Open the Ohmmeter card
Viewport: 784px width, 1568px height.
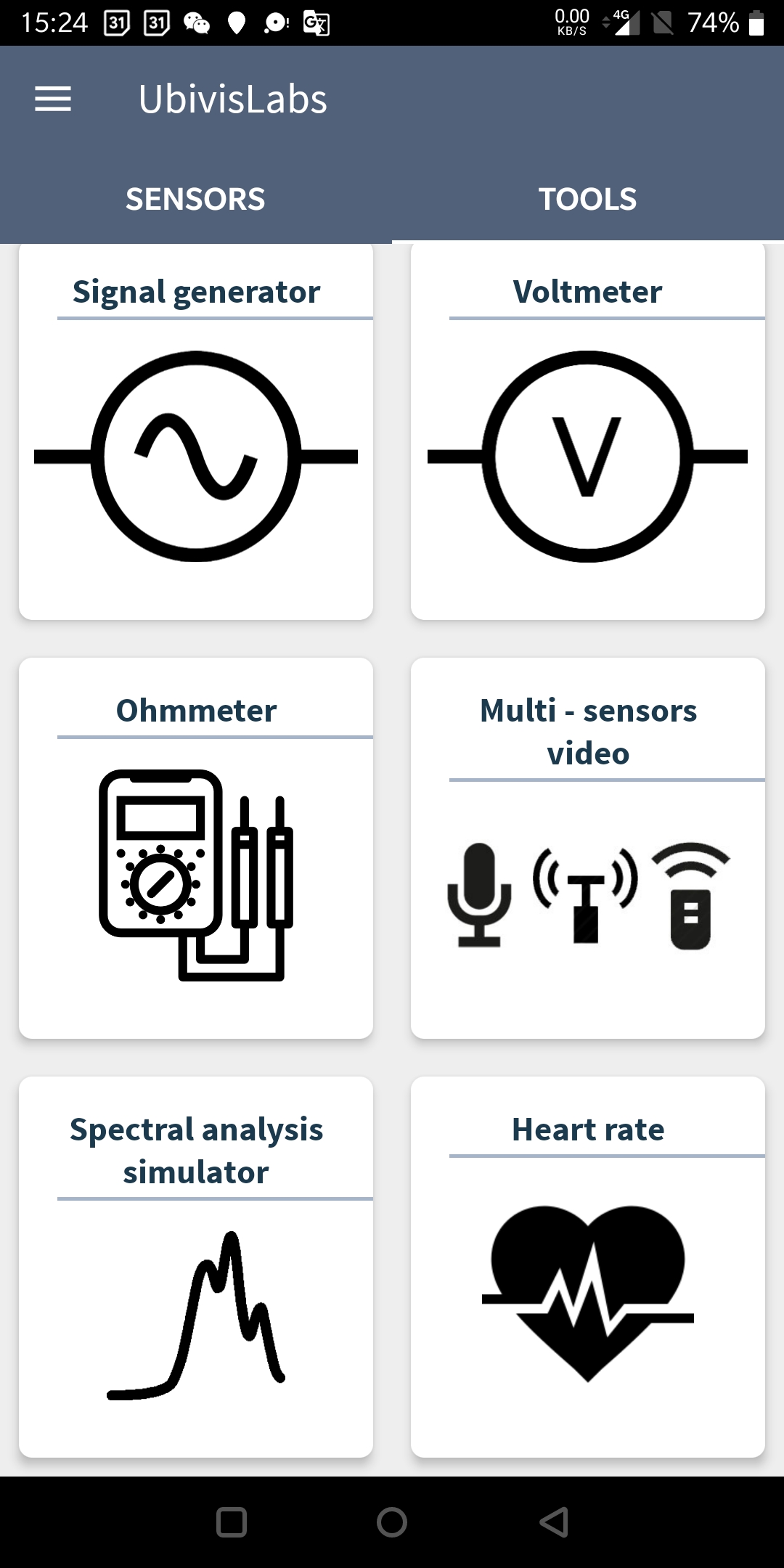196,848
